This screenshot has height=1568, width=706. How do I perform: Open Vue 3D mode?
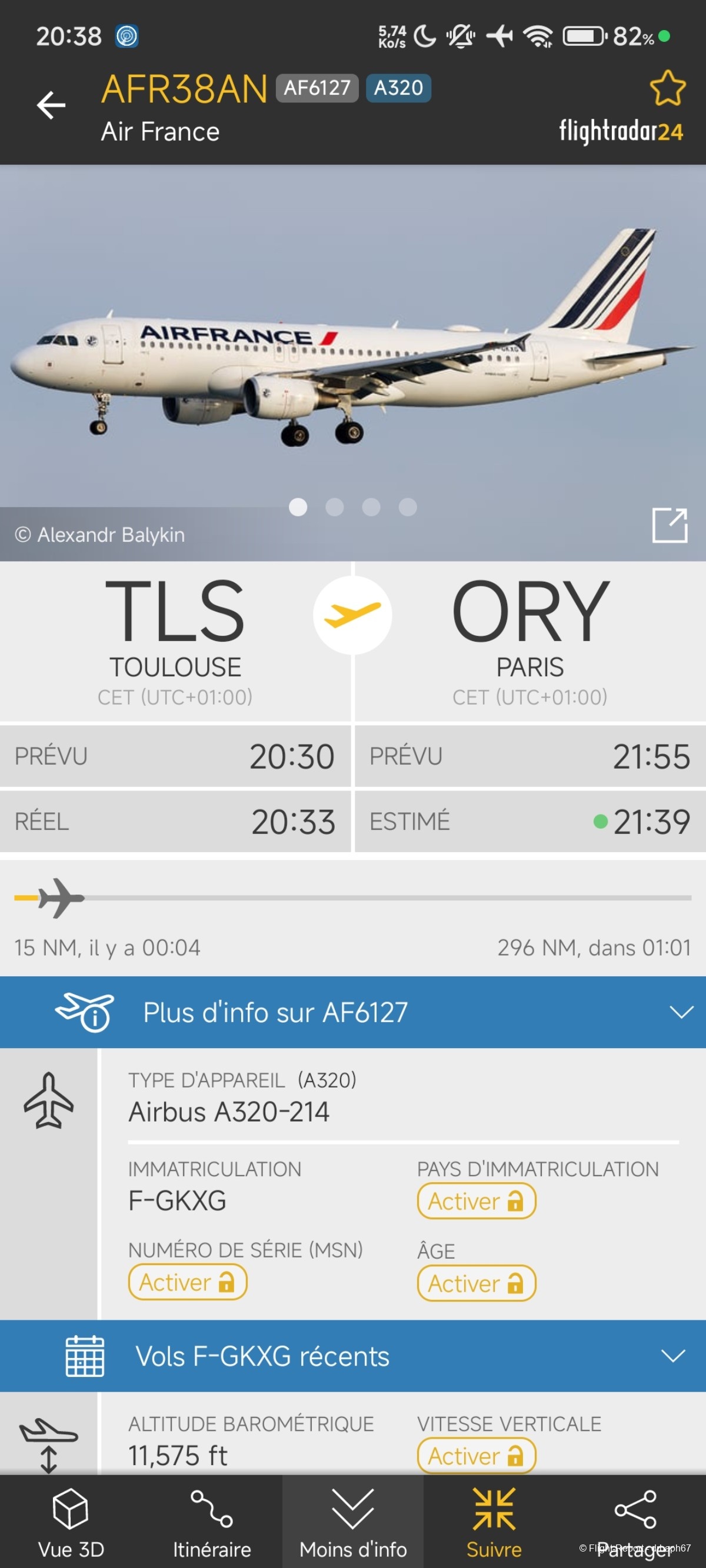(x=71, y=1523)
